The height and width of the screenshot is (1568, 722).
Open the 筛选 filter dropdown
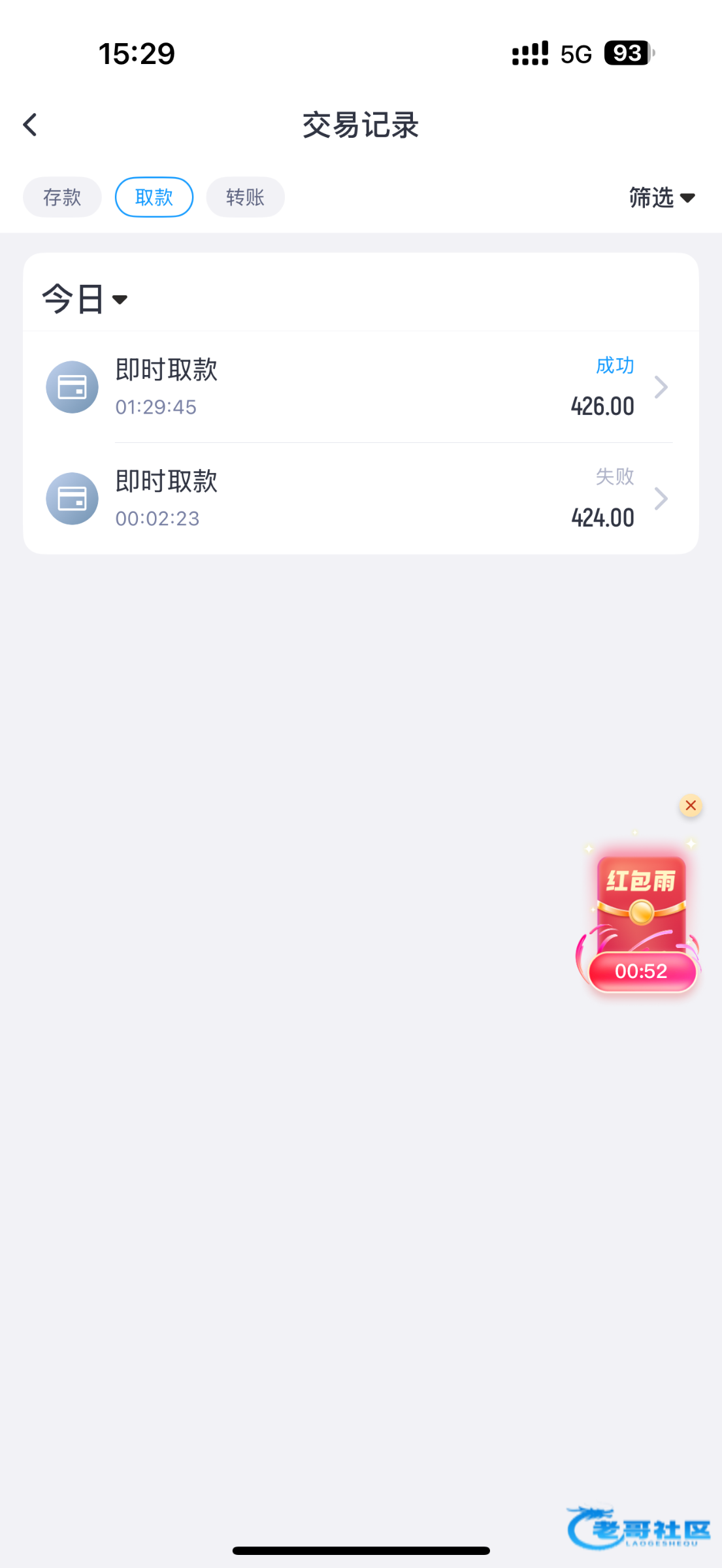(x=661, y=197)
